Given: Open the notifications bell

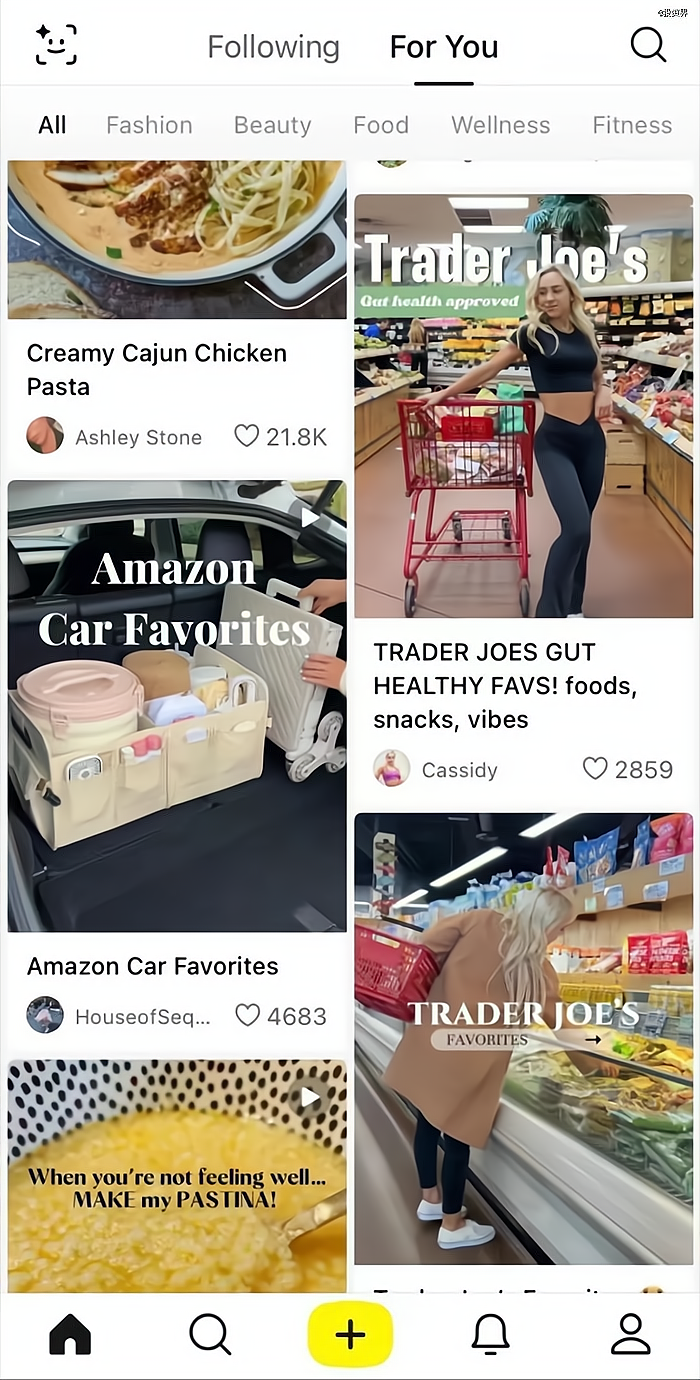Looking at the screenshot, I should pos(490,1334).
